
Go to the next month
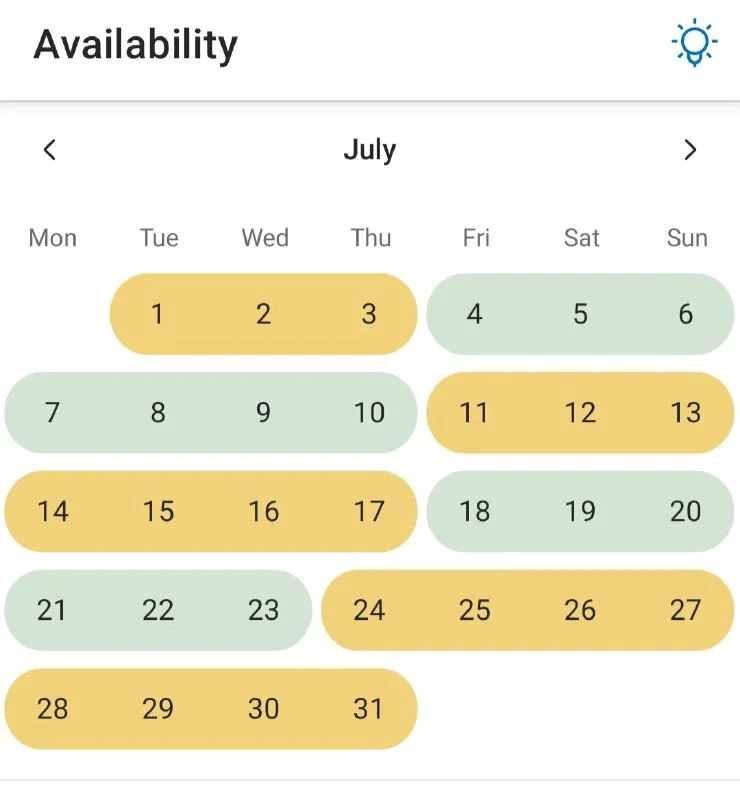(690, 150)
